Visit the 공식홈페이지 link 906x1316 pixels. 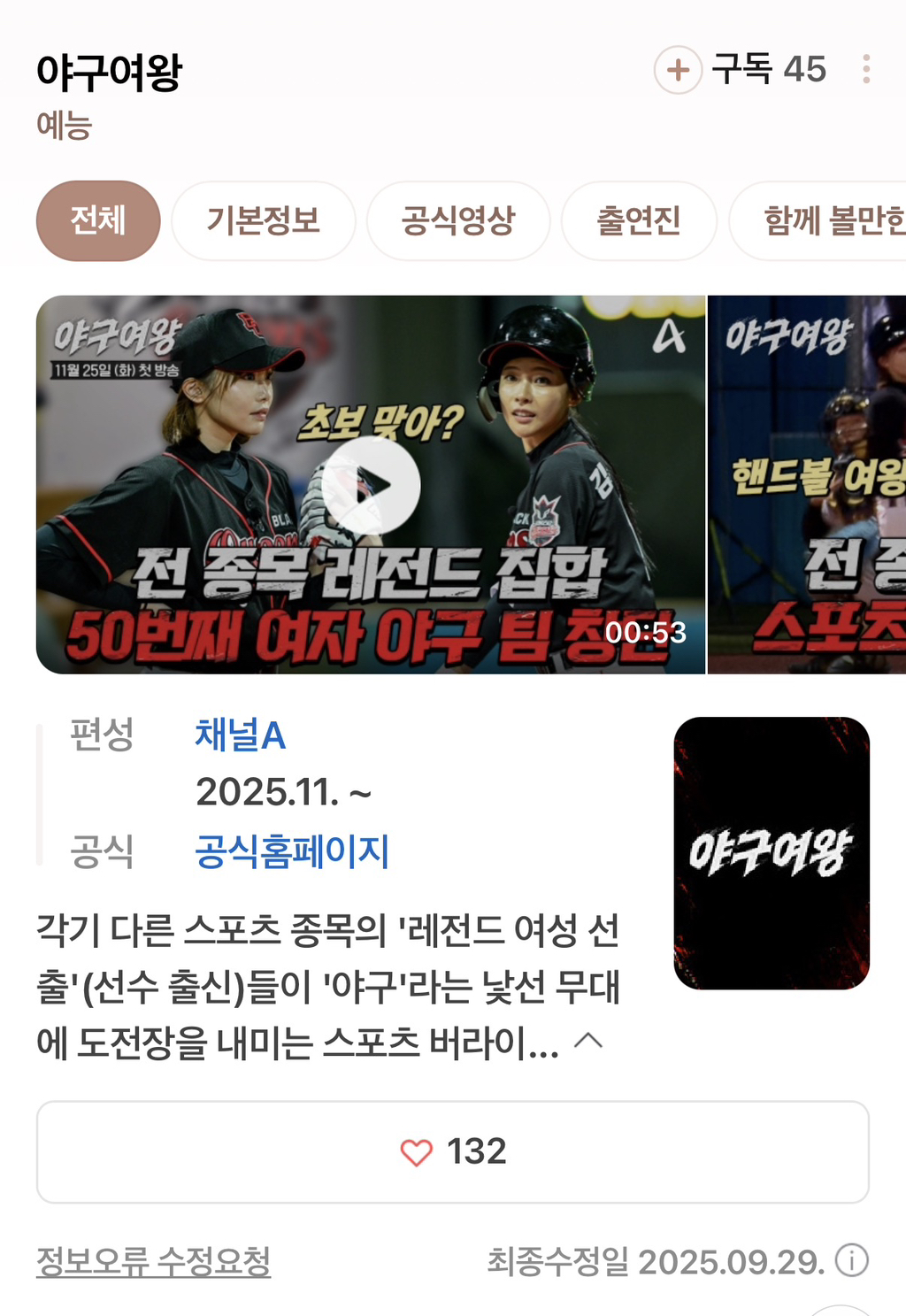pyautogui.click(x=292, y=851)
